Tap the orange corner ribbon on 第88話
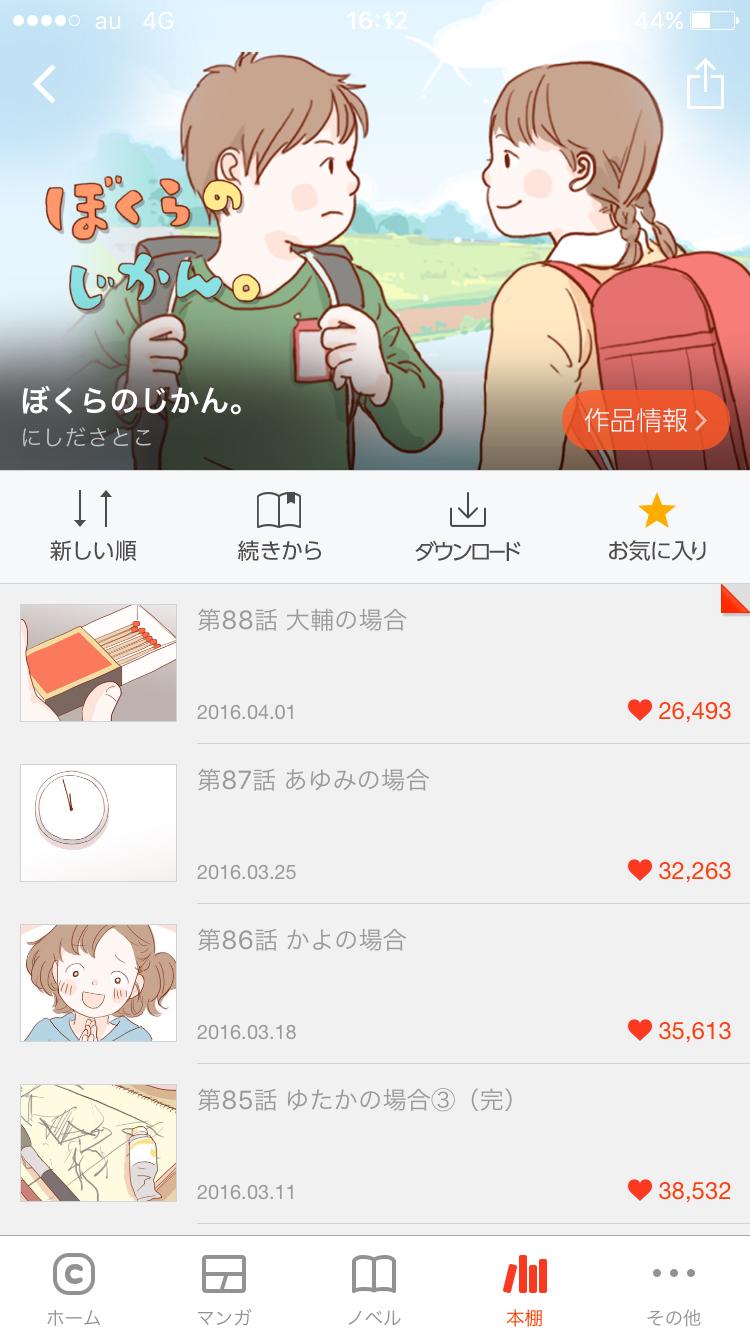Screen dimensions: 750x1334 click(736, 602)
